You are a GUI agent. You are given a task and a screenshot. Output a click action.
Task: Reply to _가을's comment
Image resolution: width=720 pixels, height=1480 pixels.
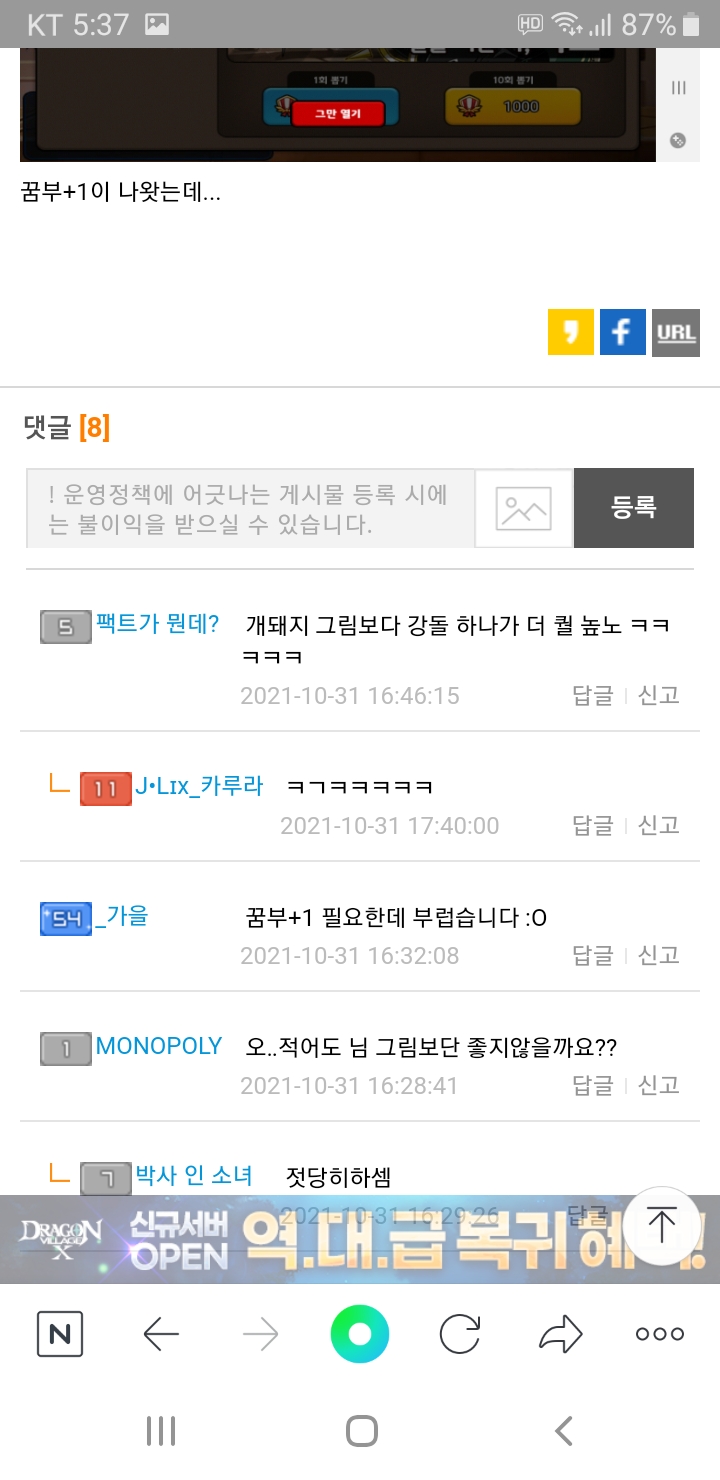(x=592, y=956)
